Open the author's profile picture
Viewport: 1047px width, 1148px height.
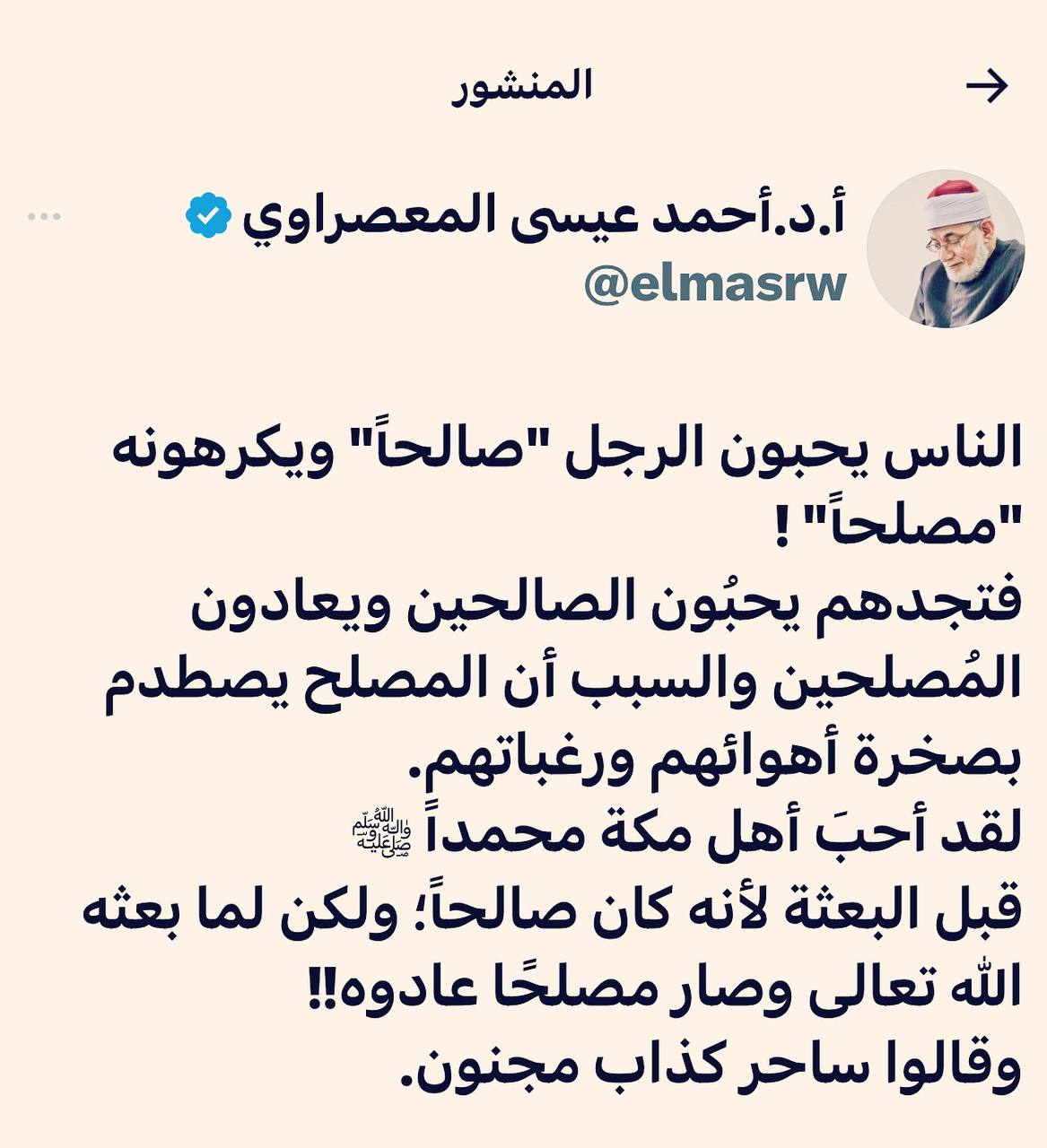(945, 248)
